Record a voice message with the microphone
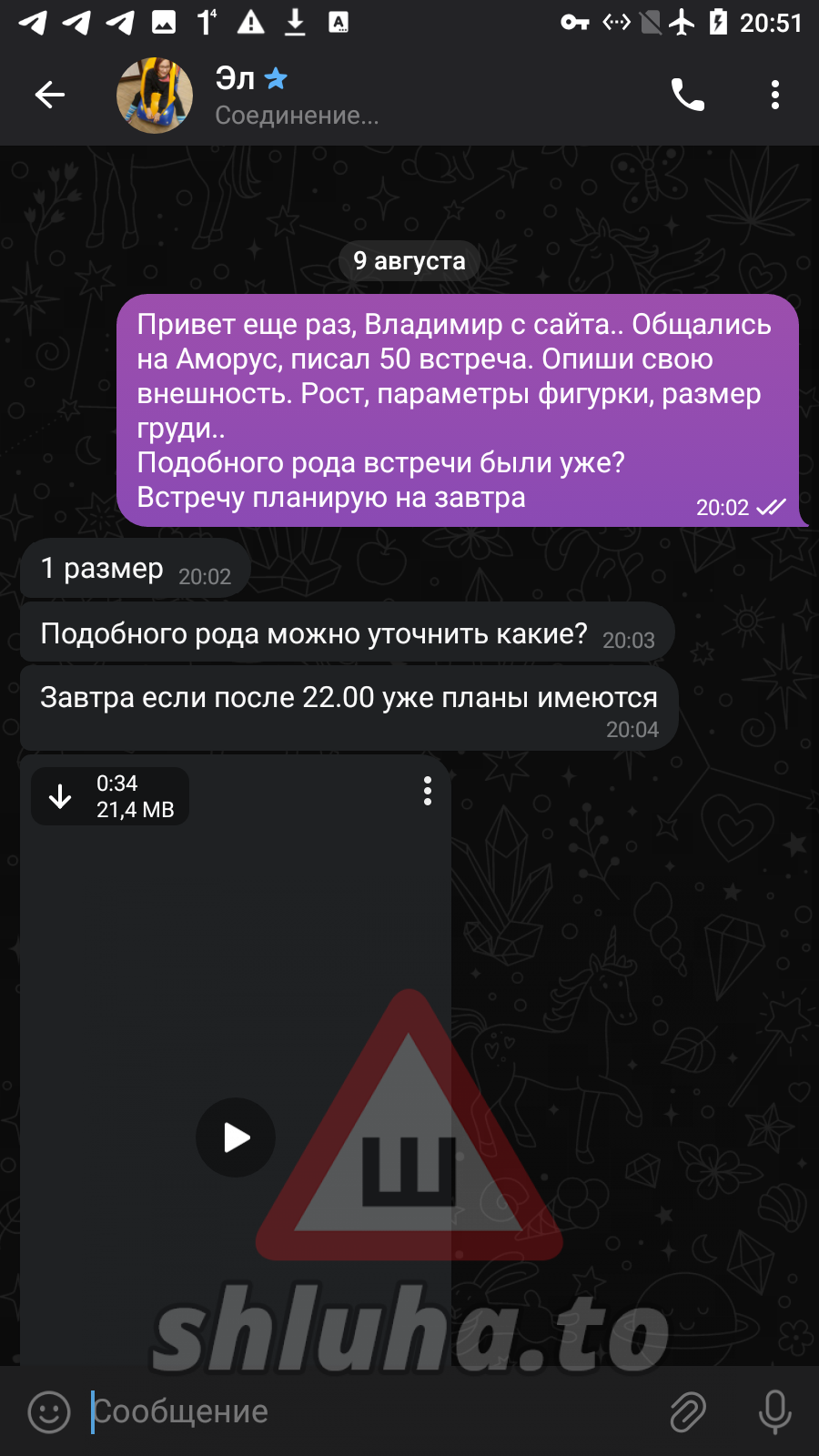Screen dimensions: 819x1456 tap(774, 1411)
